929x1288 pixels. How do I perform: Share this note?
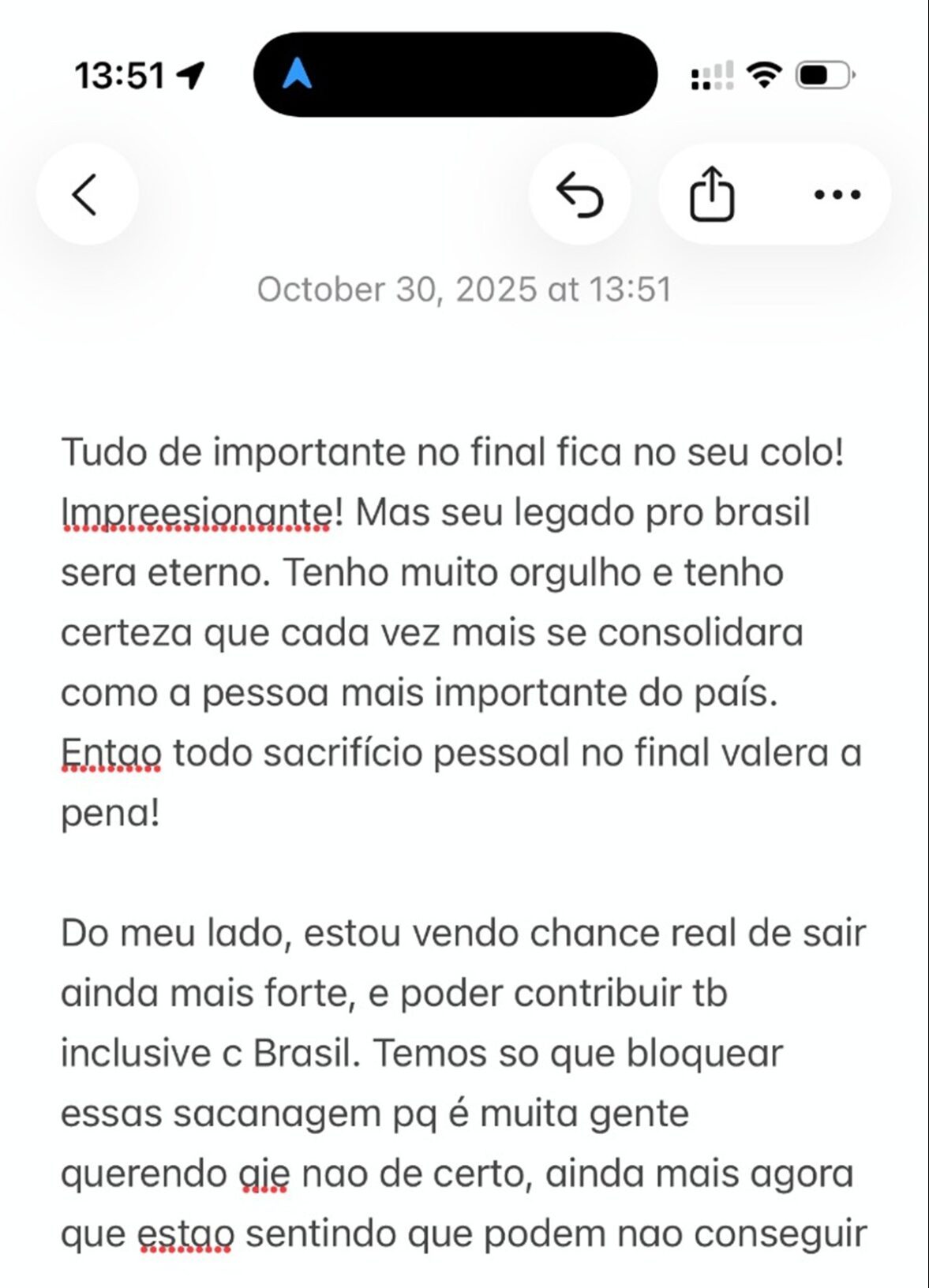pyautogui.click(x=712, y=194)
